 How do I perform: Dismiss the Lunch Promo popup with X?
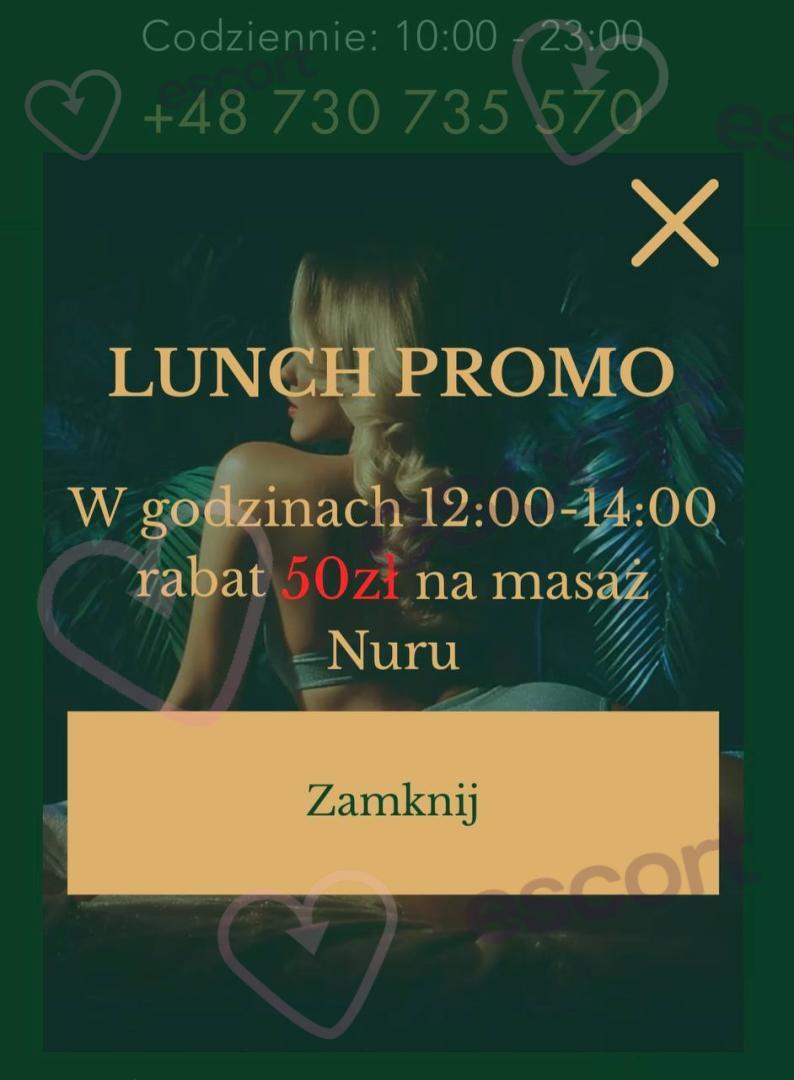pyautogui.click(x=675, y=223)
